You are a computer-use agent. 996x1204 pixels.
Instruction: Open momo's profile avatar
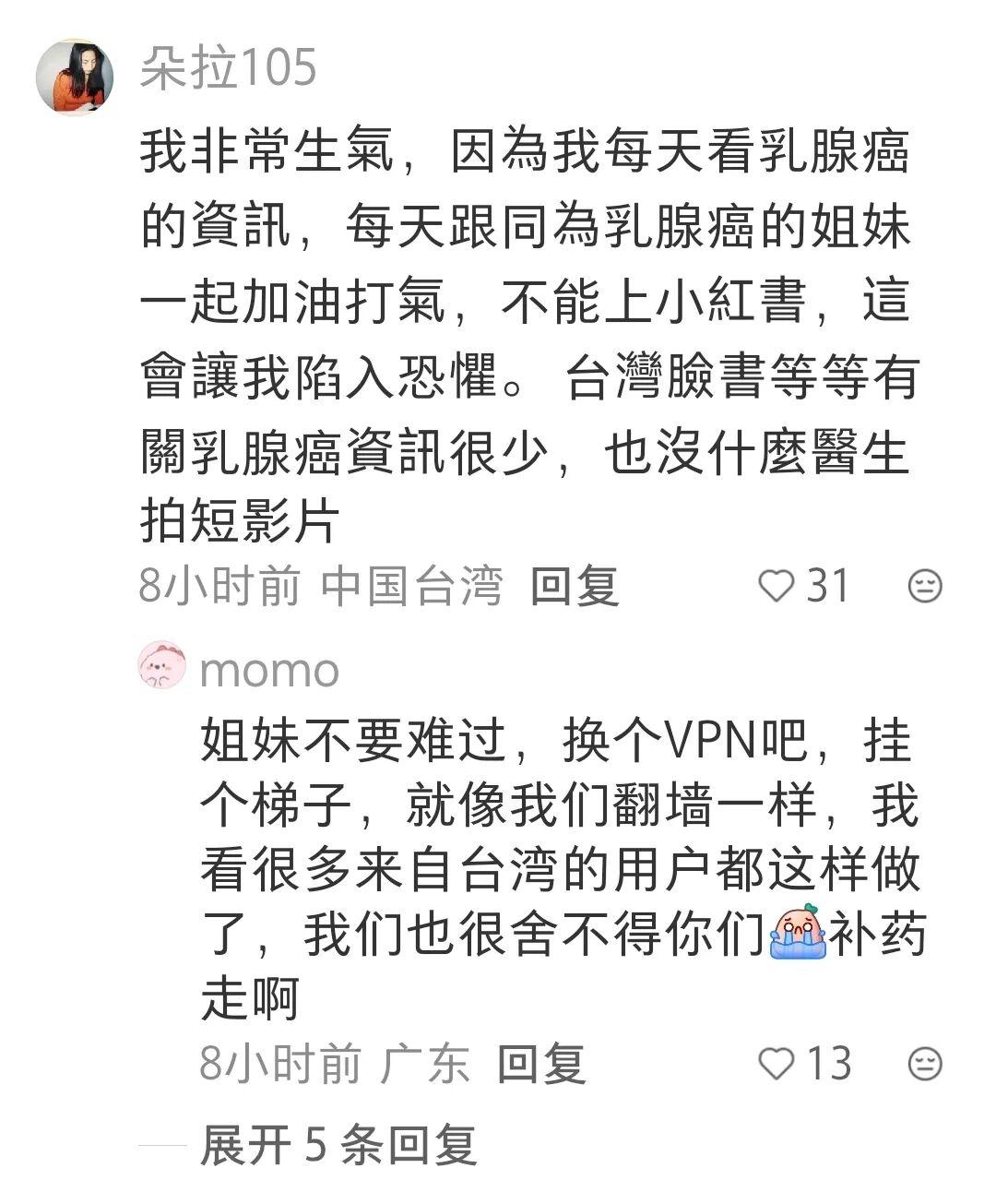pos(162,666)
